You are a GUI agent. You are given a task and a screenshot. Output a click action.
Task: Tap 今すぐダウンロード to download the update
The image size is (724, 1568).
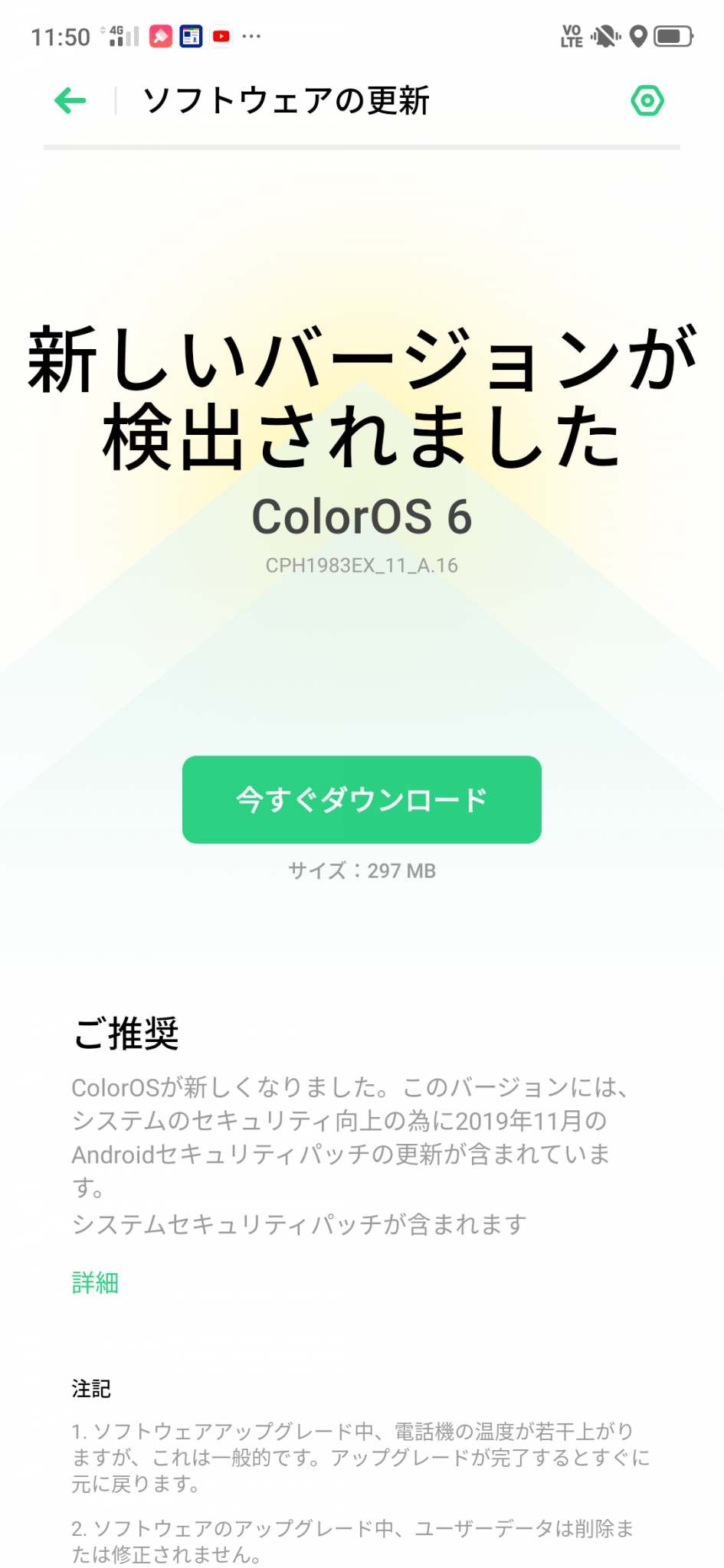[362, 799]
